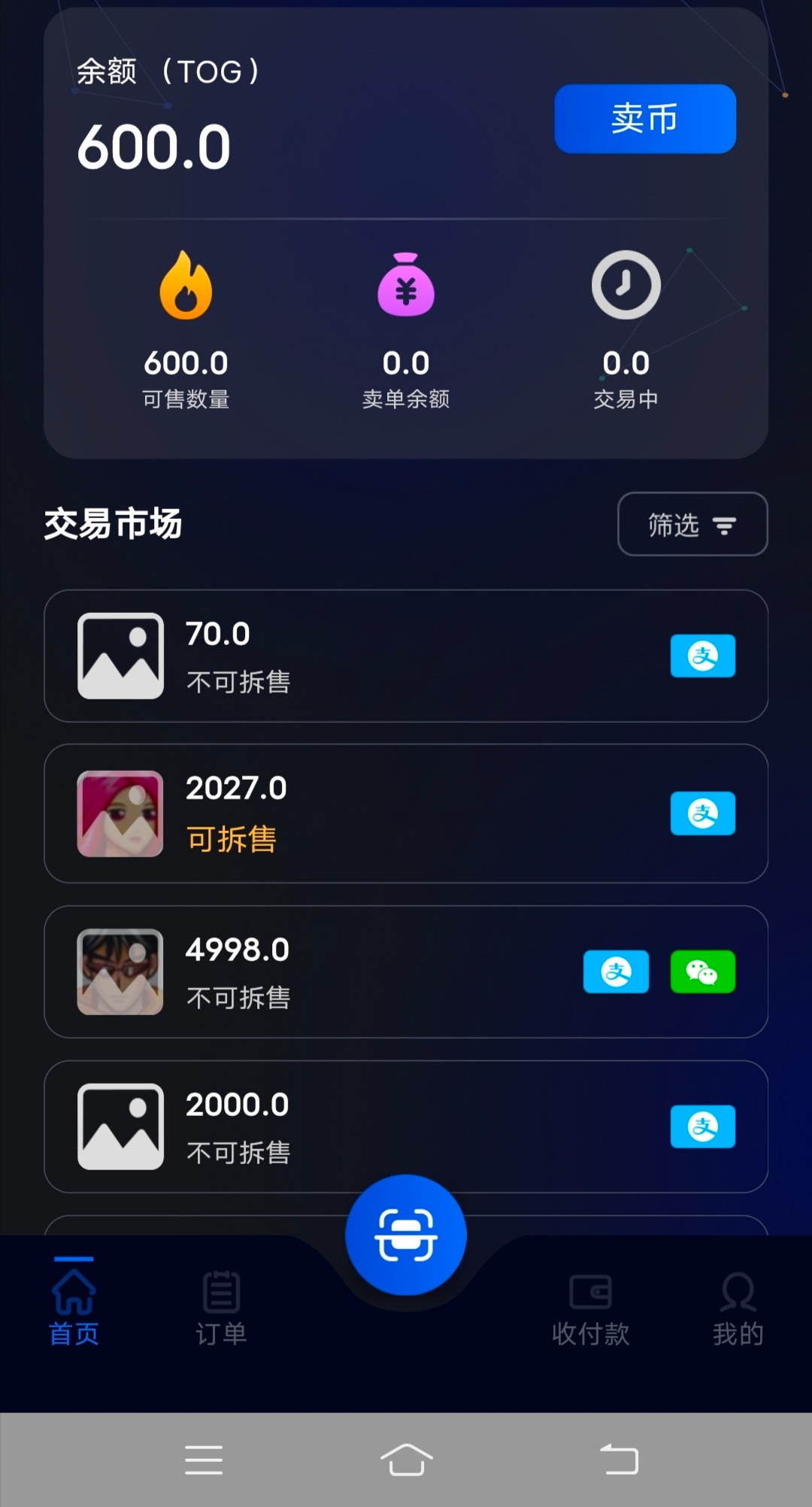The image size is (812, 1507).
Task: Open the 我的 profile tab
Action: 738,1307
